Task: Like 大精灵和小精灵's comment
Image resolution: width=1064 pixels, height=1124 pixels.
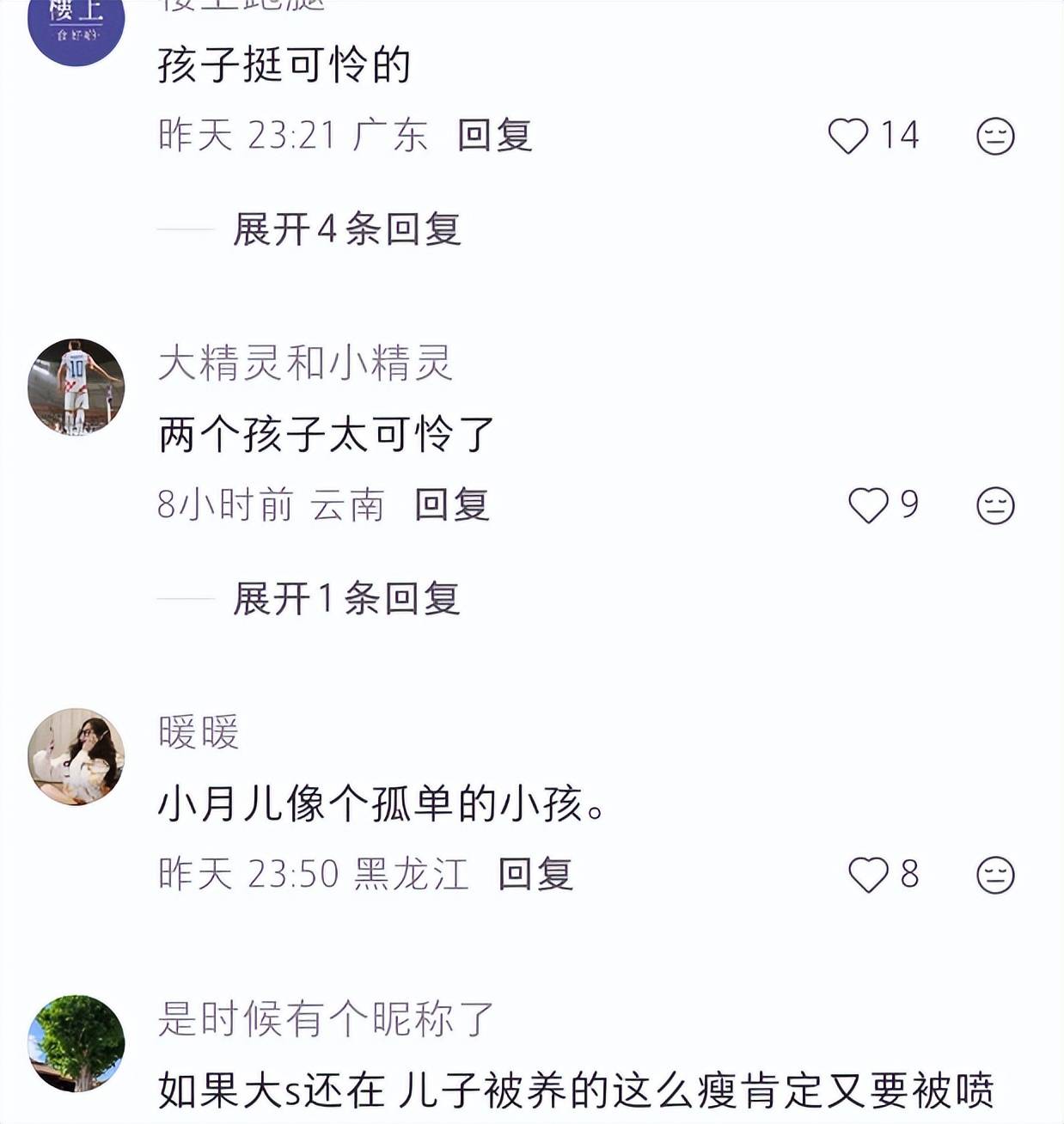Action: (868, 504)
